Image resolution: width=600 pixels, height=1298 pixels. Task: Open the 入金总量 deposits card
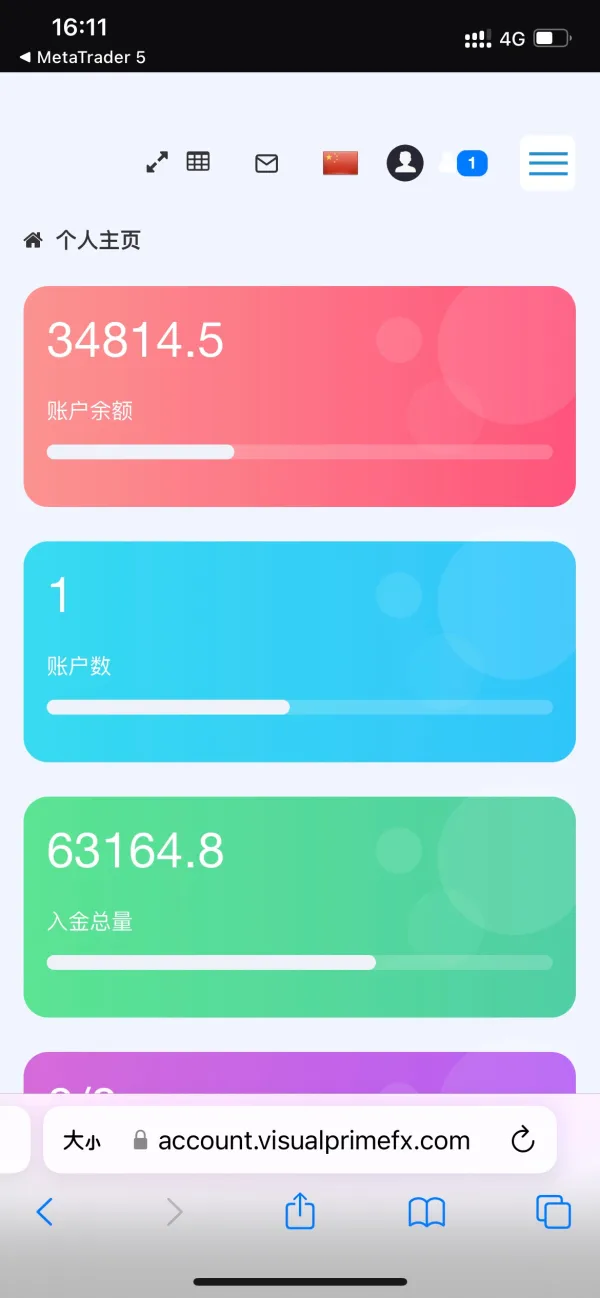click(299, 906)
